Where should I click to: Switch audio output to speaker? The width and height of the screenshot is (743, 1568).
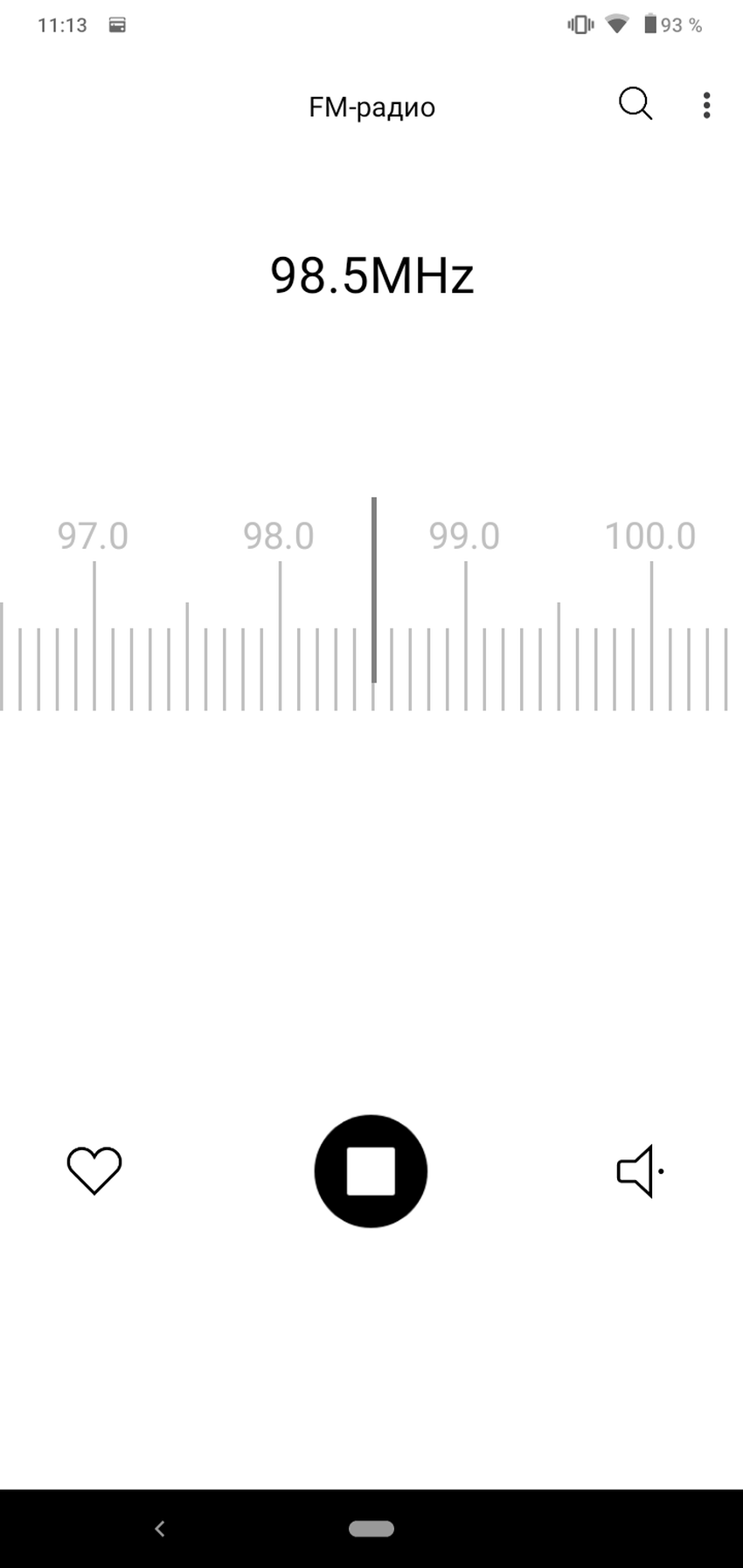pos(640,1170)
